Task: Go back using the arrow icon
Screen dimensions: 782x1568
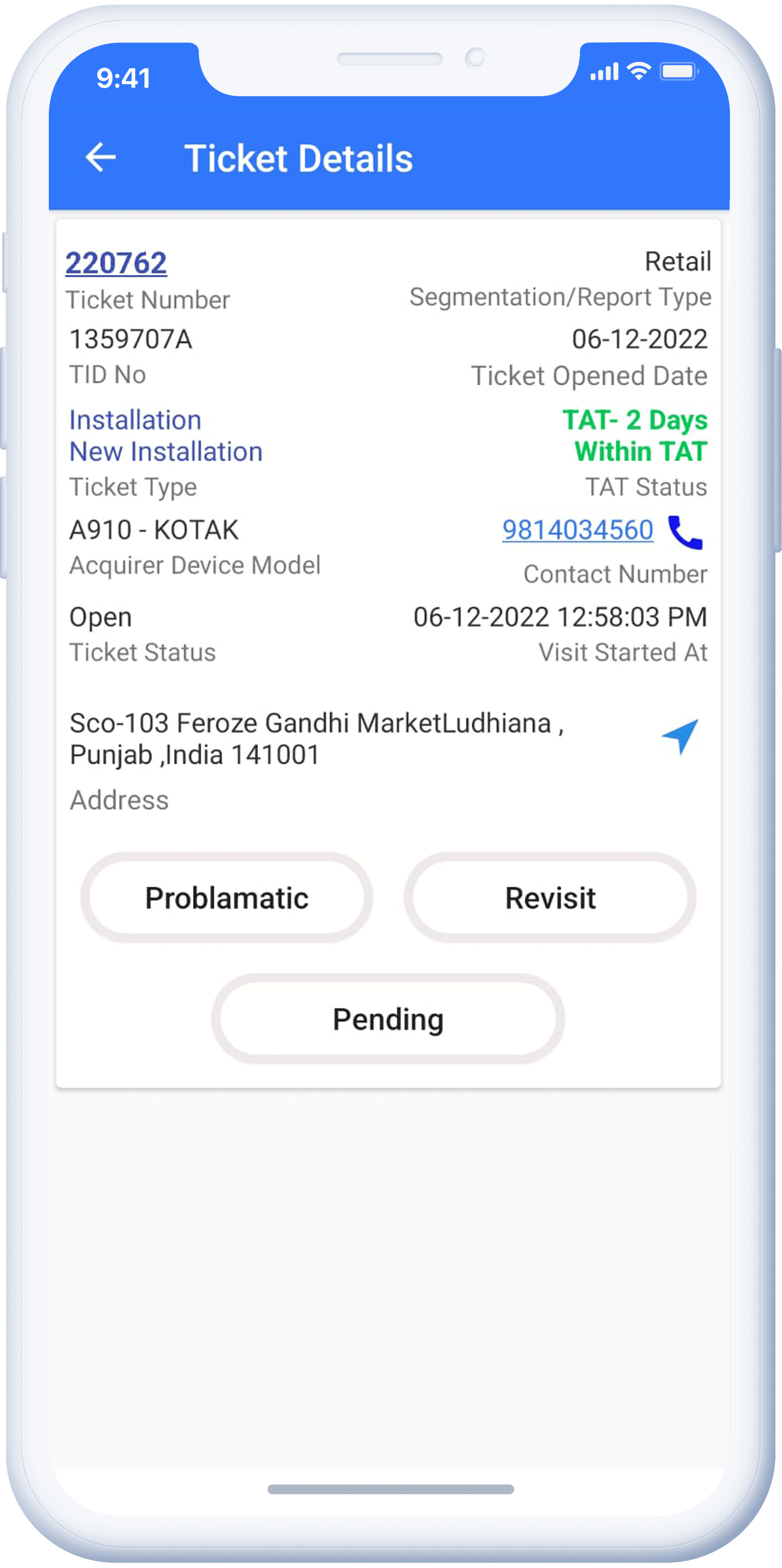Action: 101,158
